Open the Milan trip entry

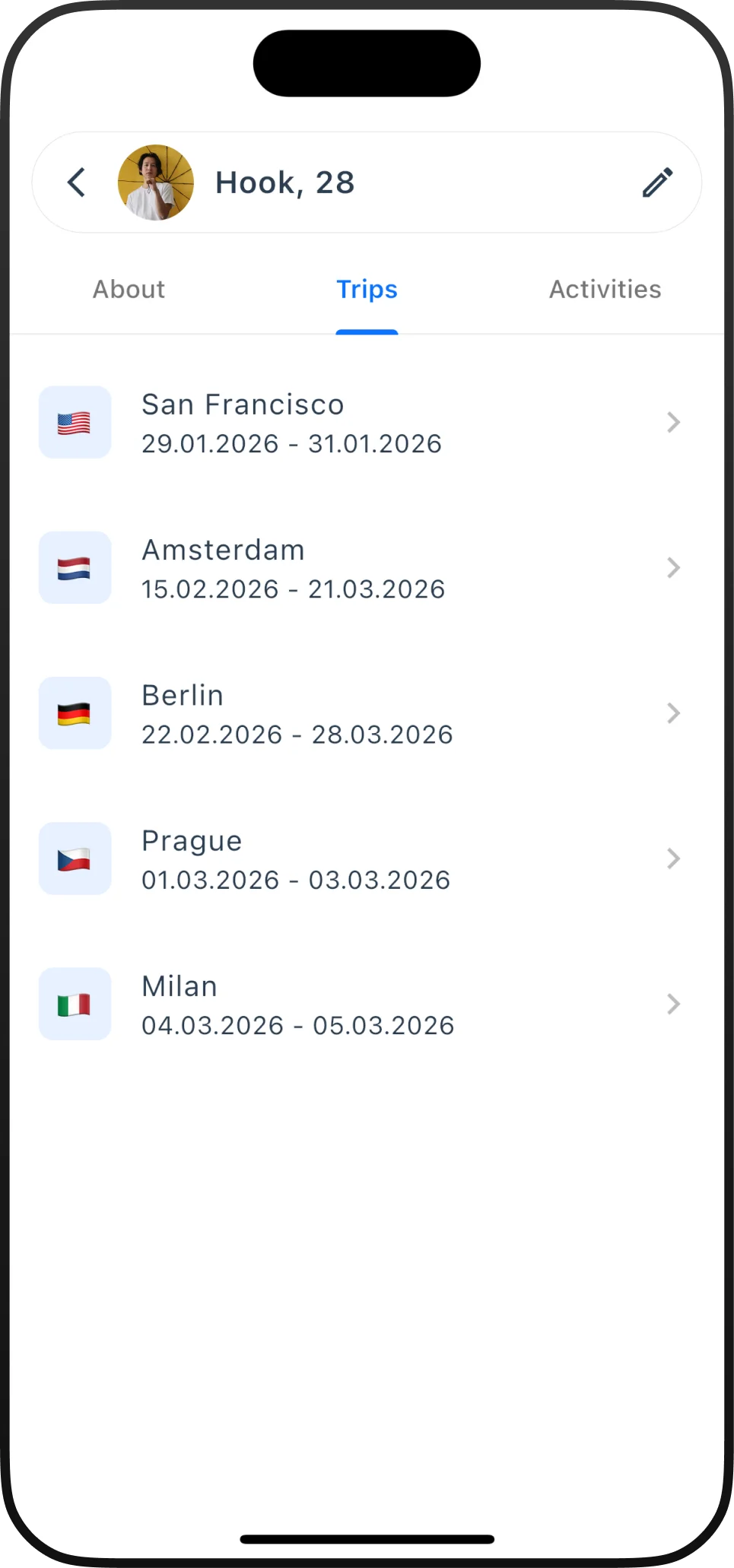304,1004
